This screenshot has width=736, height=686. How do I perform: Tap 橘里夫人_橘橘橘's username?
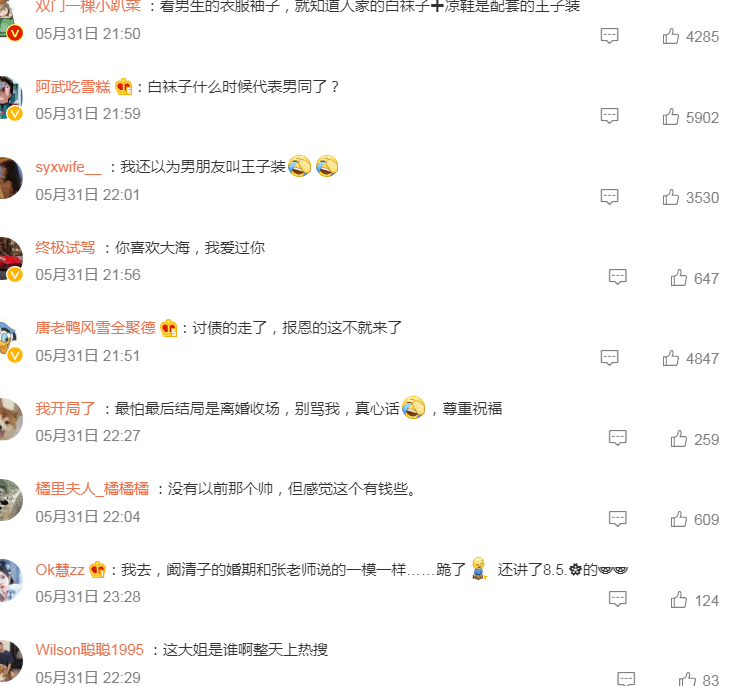92,489
